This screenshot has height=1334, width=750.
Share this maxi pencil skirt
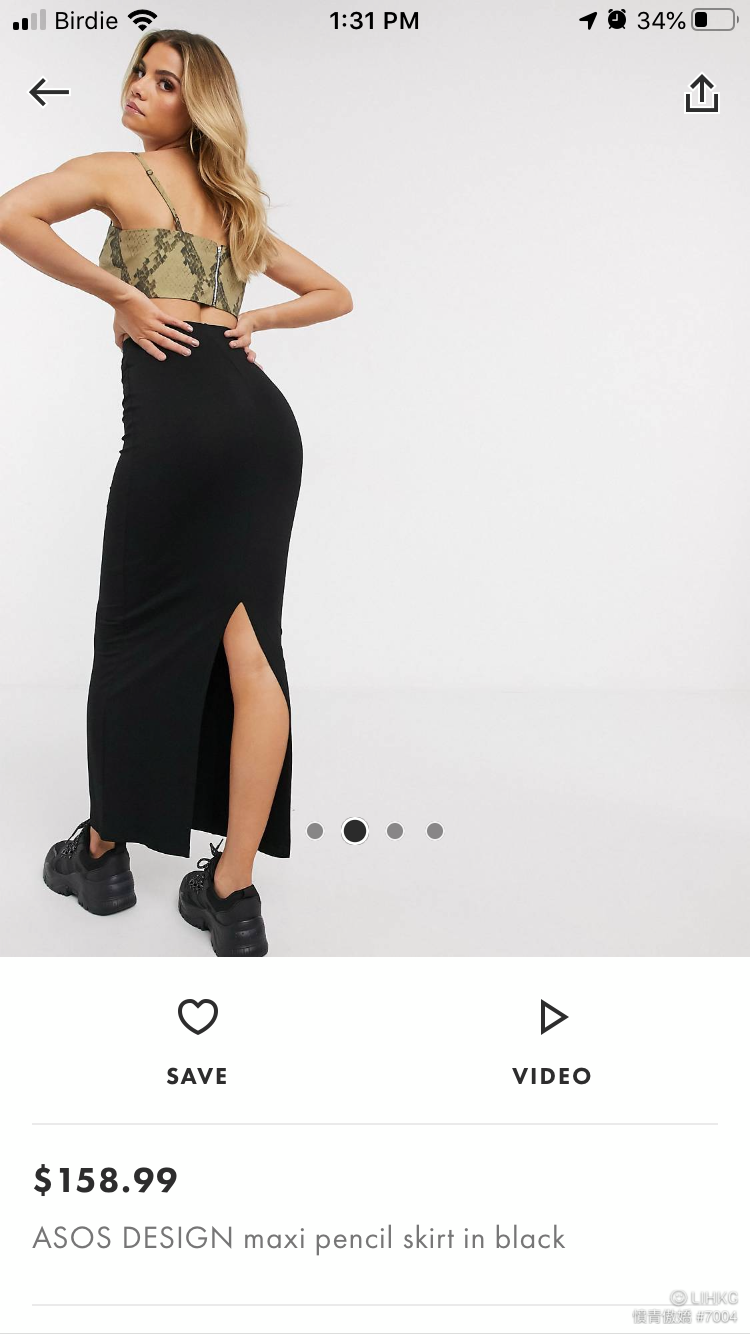[702, 94]
